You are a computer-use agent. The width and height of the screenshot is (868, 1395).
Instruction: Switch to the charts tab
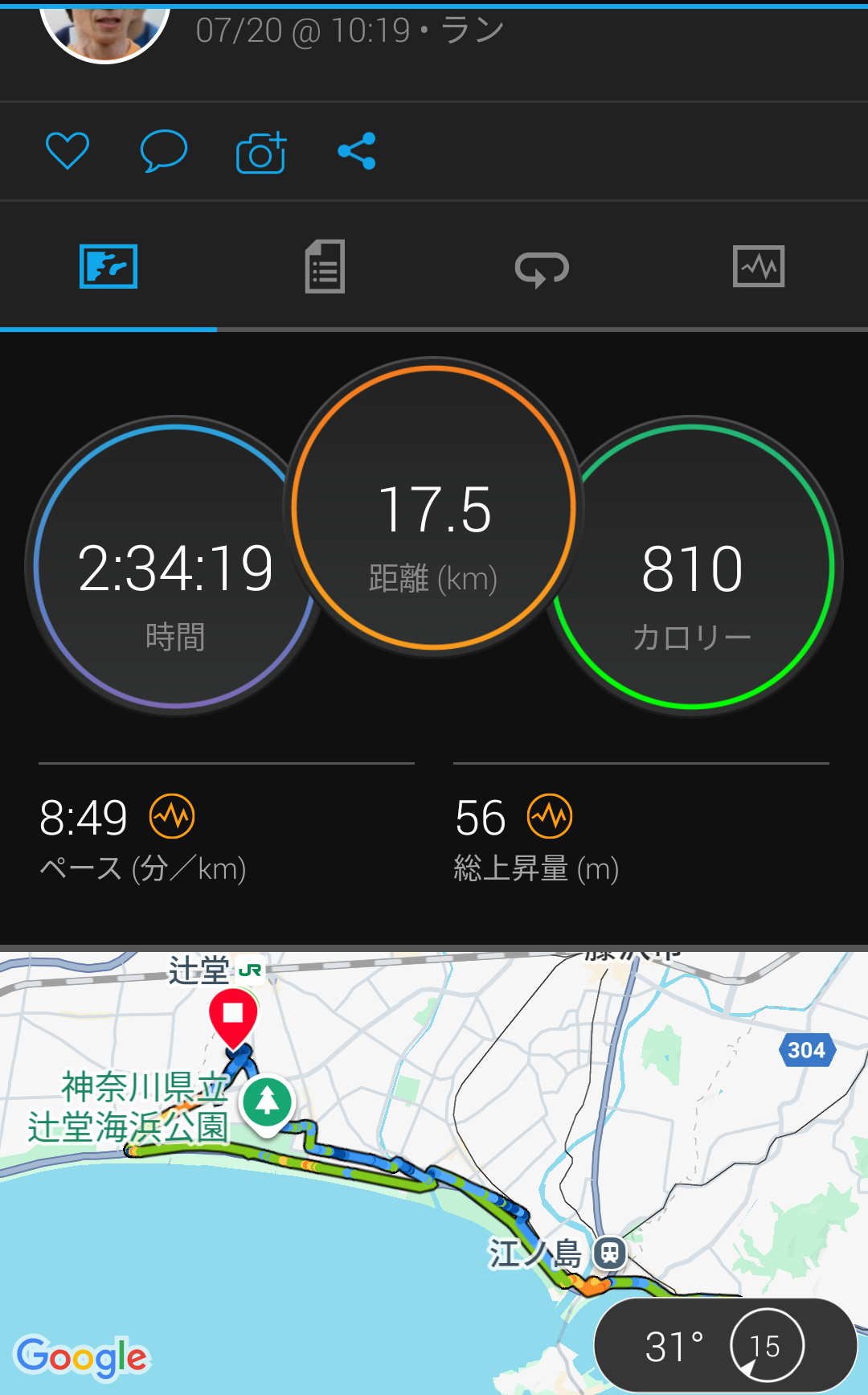point(759,266)
